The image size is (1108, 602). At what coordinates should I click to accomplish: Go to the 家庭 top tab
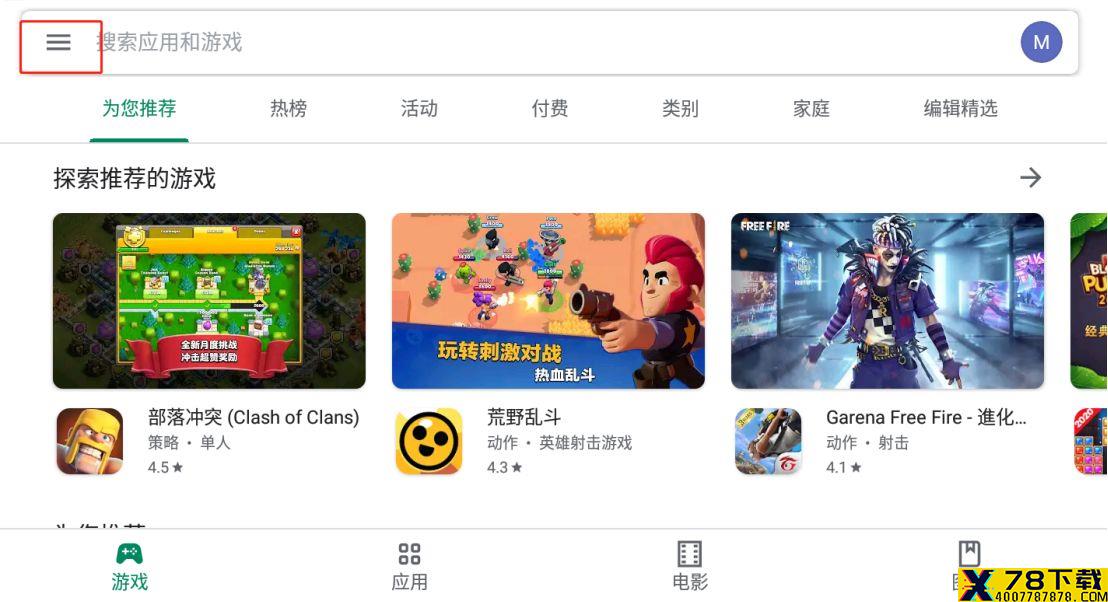click(x=811, y=108)
